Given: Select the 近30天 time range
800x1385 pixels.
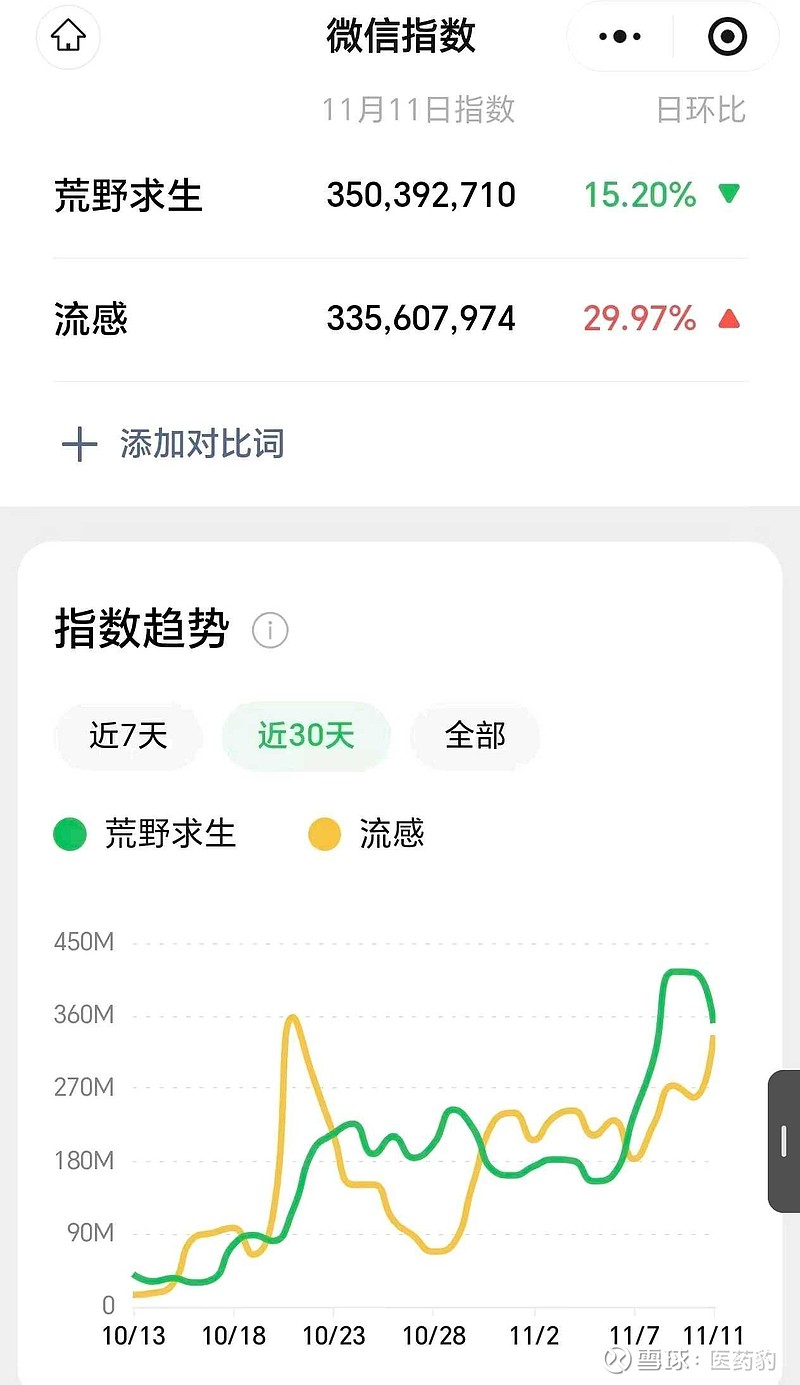Looking at the screenshot, I should tap(306, 736).
